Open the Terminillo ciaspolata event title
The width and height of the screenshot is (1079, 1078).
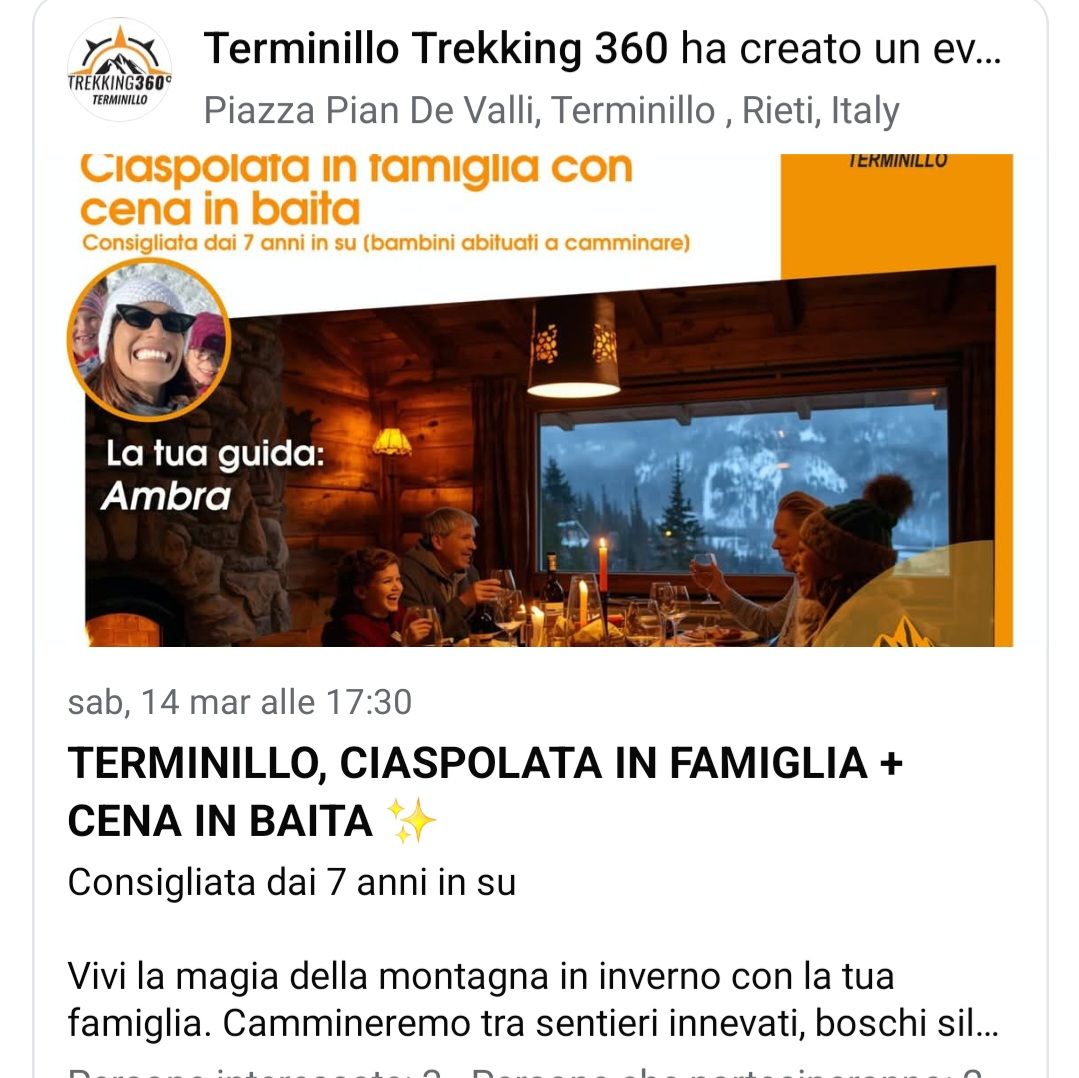(485, 792)
